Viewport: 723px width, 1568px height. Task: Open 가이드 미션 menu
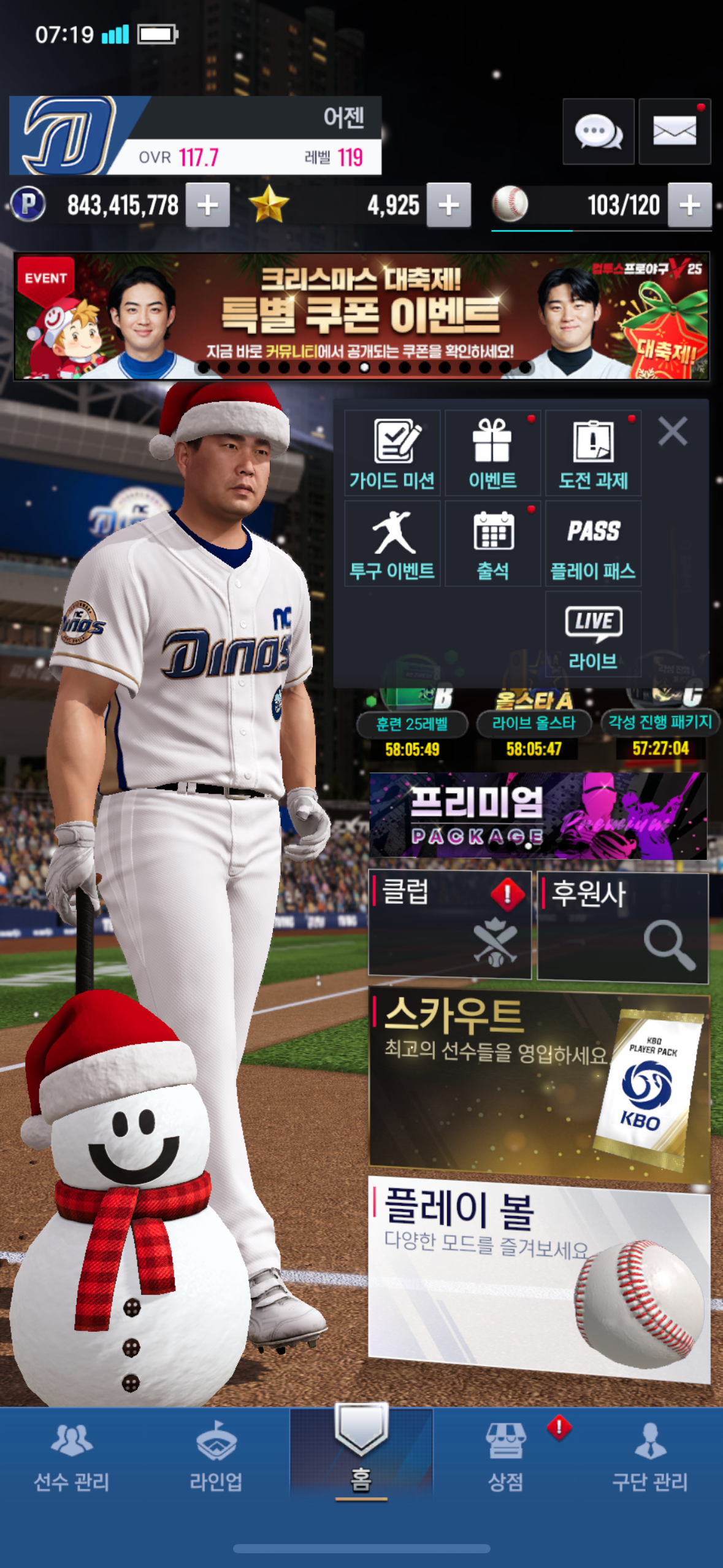[392, 454]
